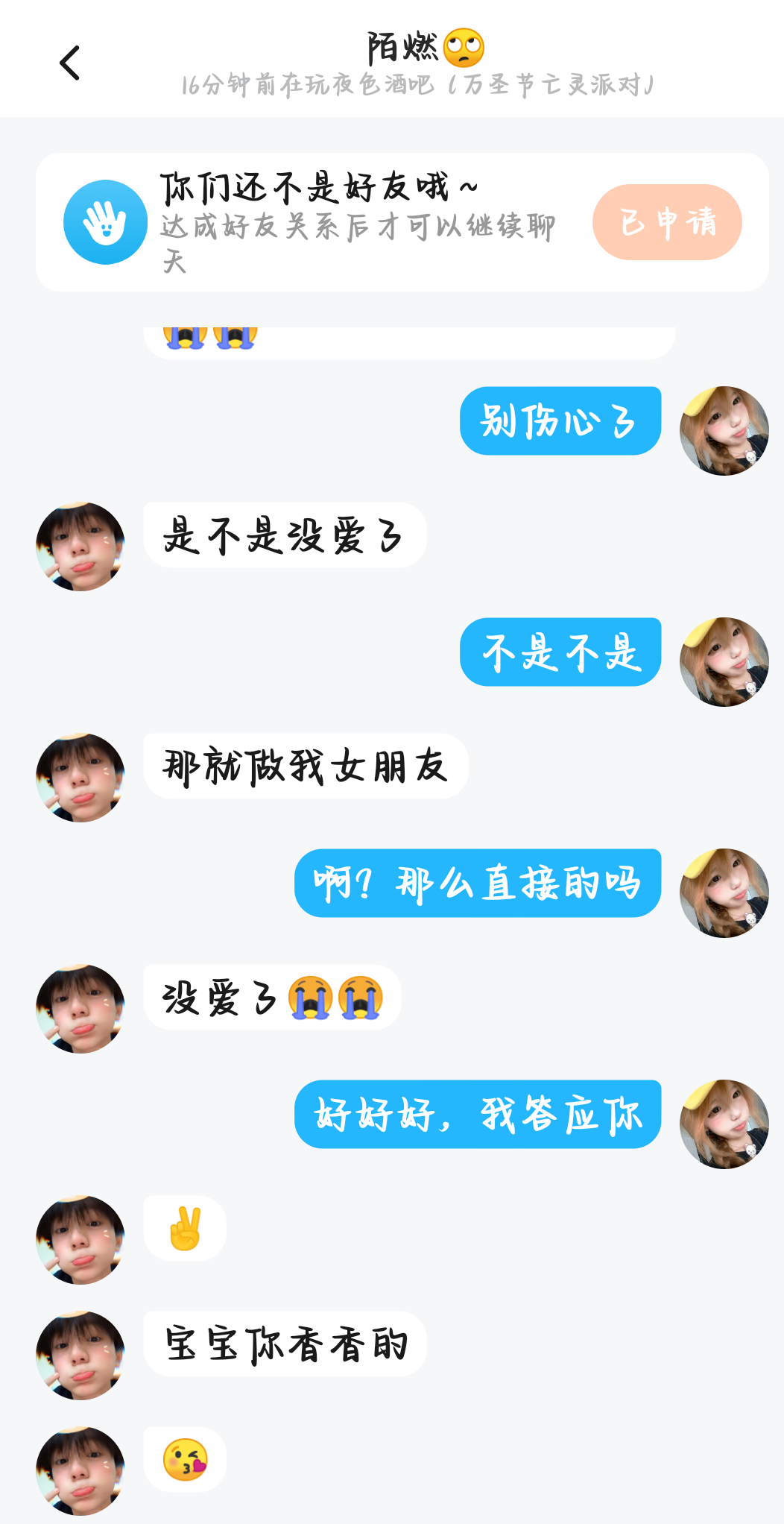Go back using the top-left arrow

click(69, 63)
